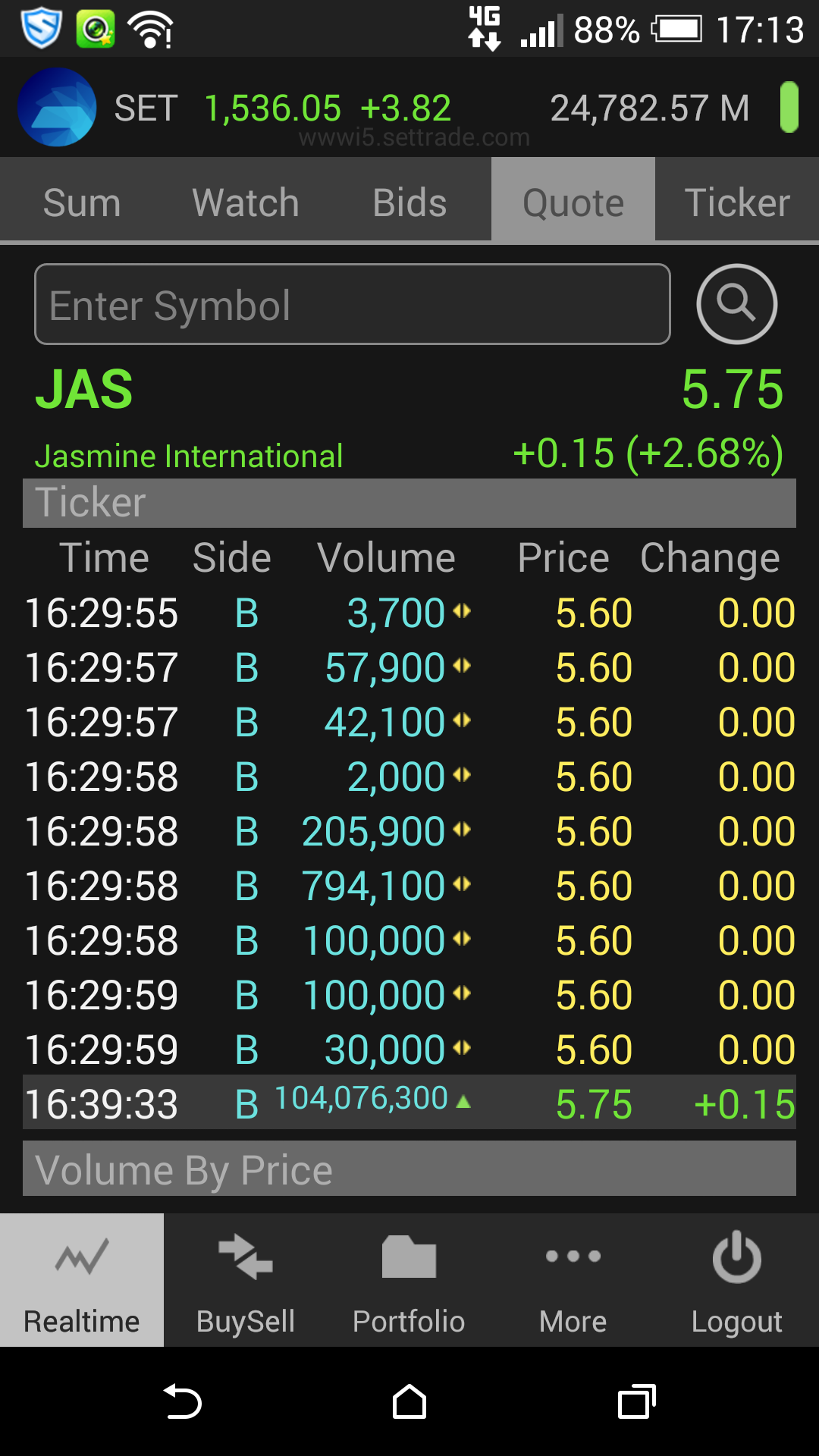Tap the Ticker section header

pyautogui.click(x=409, y=503)
